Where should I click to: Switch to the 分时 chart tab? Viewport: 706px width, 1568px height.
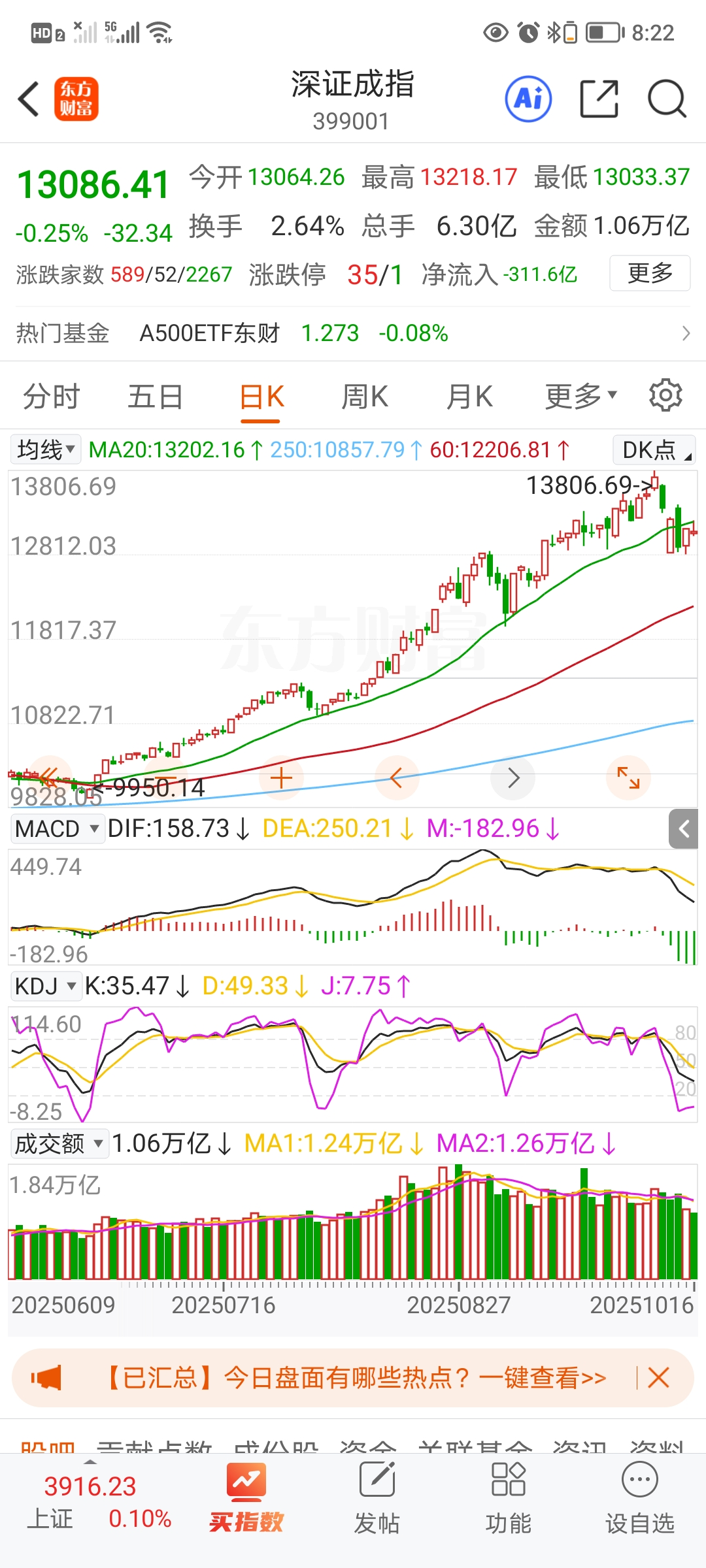(51, 397)
